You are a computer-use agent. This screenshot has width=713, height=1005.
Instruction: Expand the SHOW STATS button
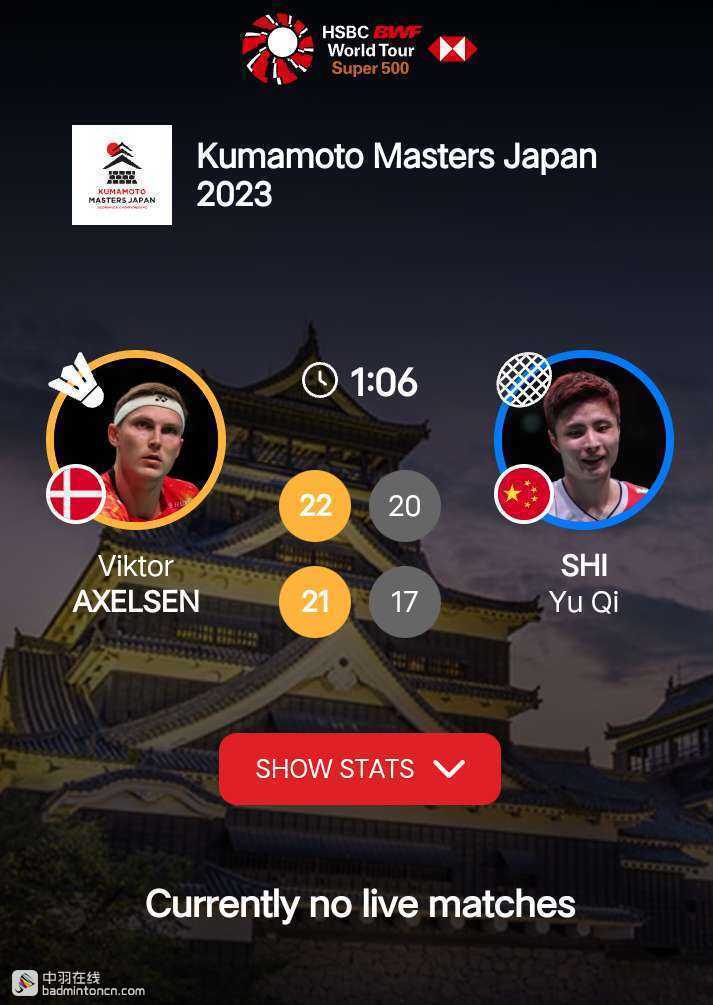coord(359,768)
